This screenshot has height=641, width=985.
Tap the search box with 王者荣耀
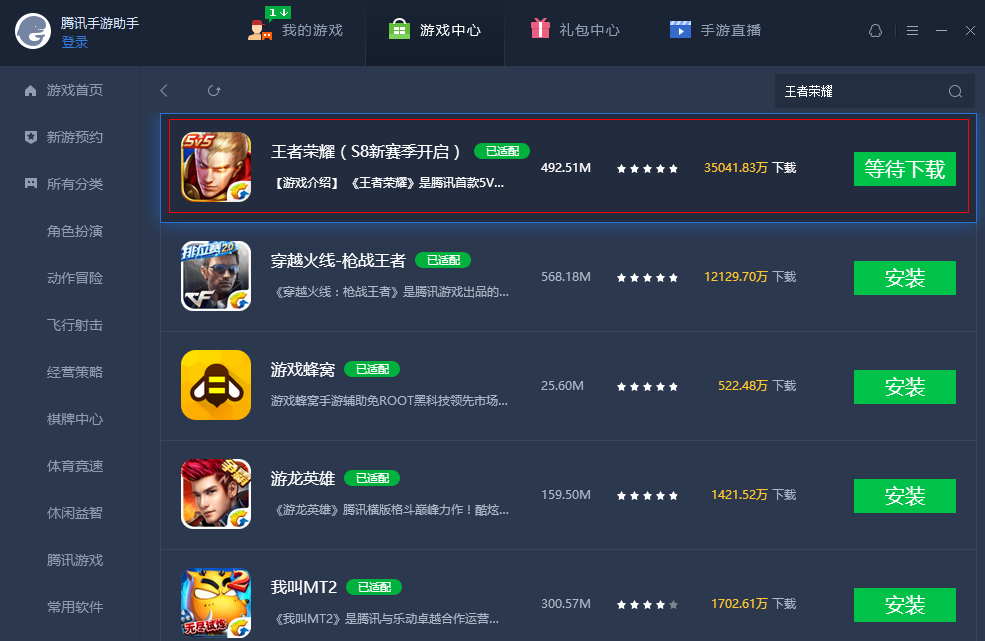tap(860, 91)
